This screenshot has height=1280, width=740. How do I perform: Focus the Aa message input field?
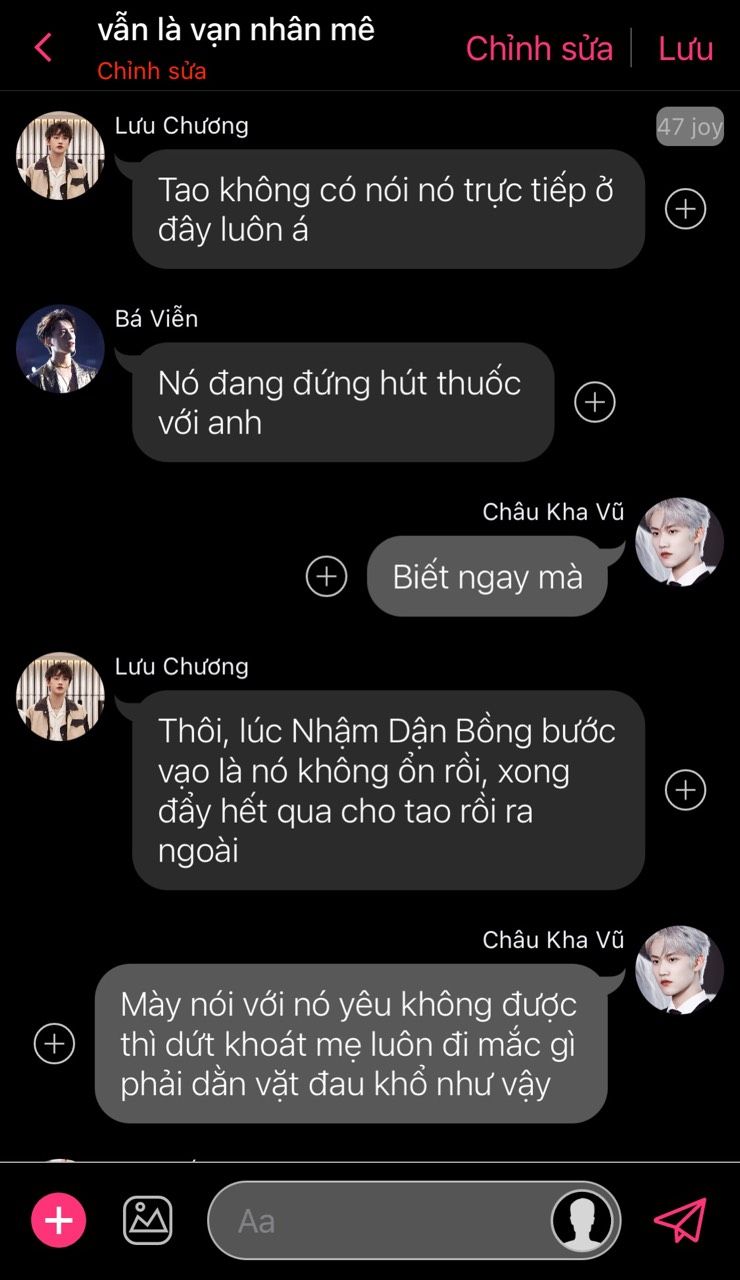380,1220
